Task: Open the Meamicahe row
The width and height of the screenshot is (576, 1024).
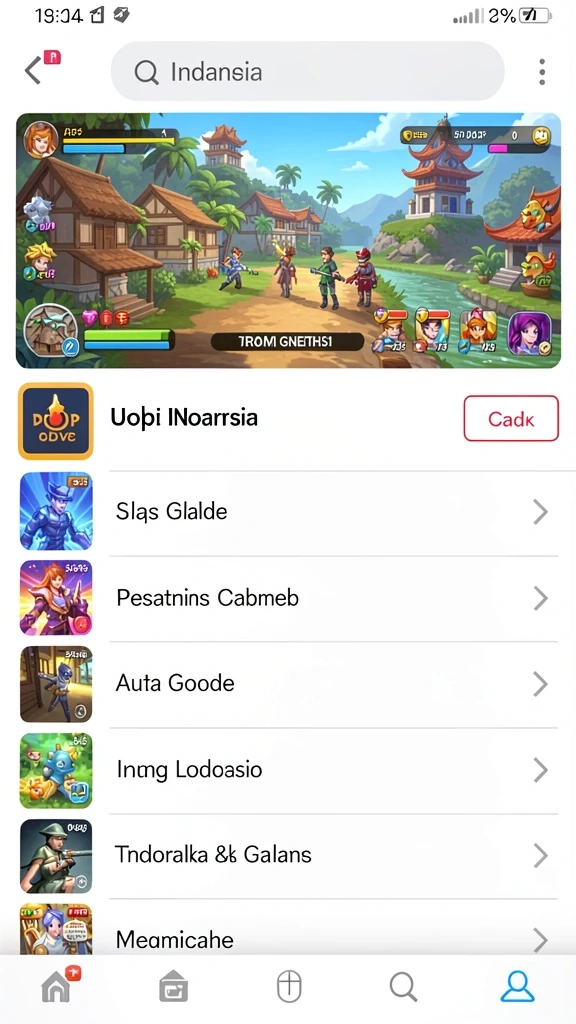Action: [288, 929]
